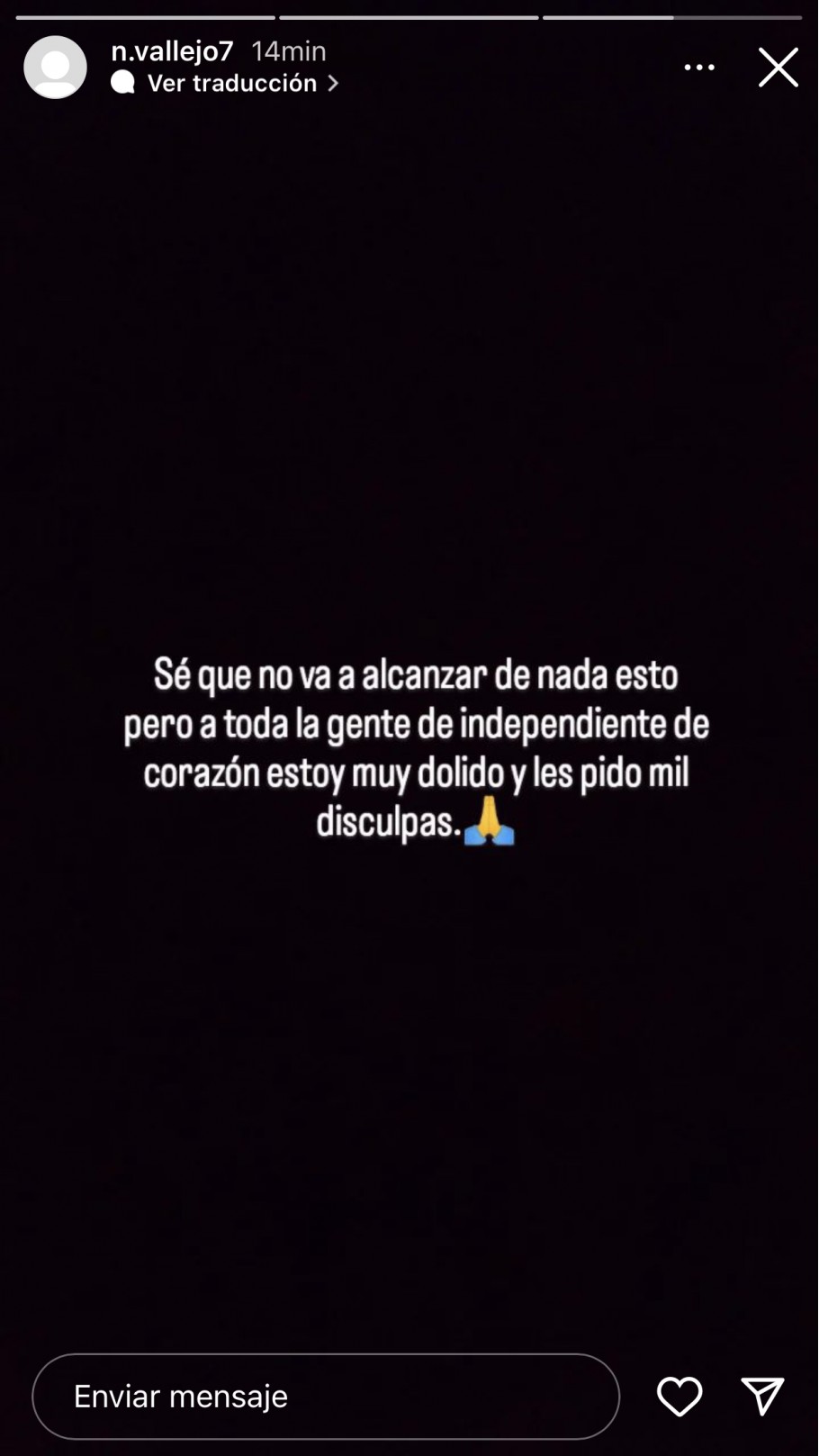Tap Ver traducción to translate the story

[232, 83]
